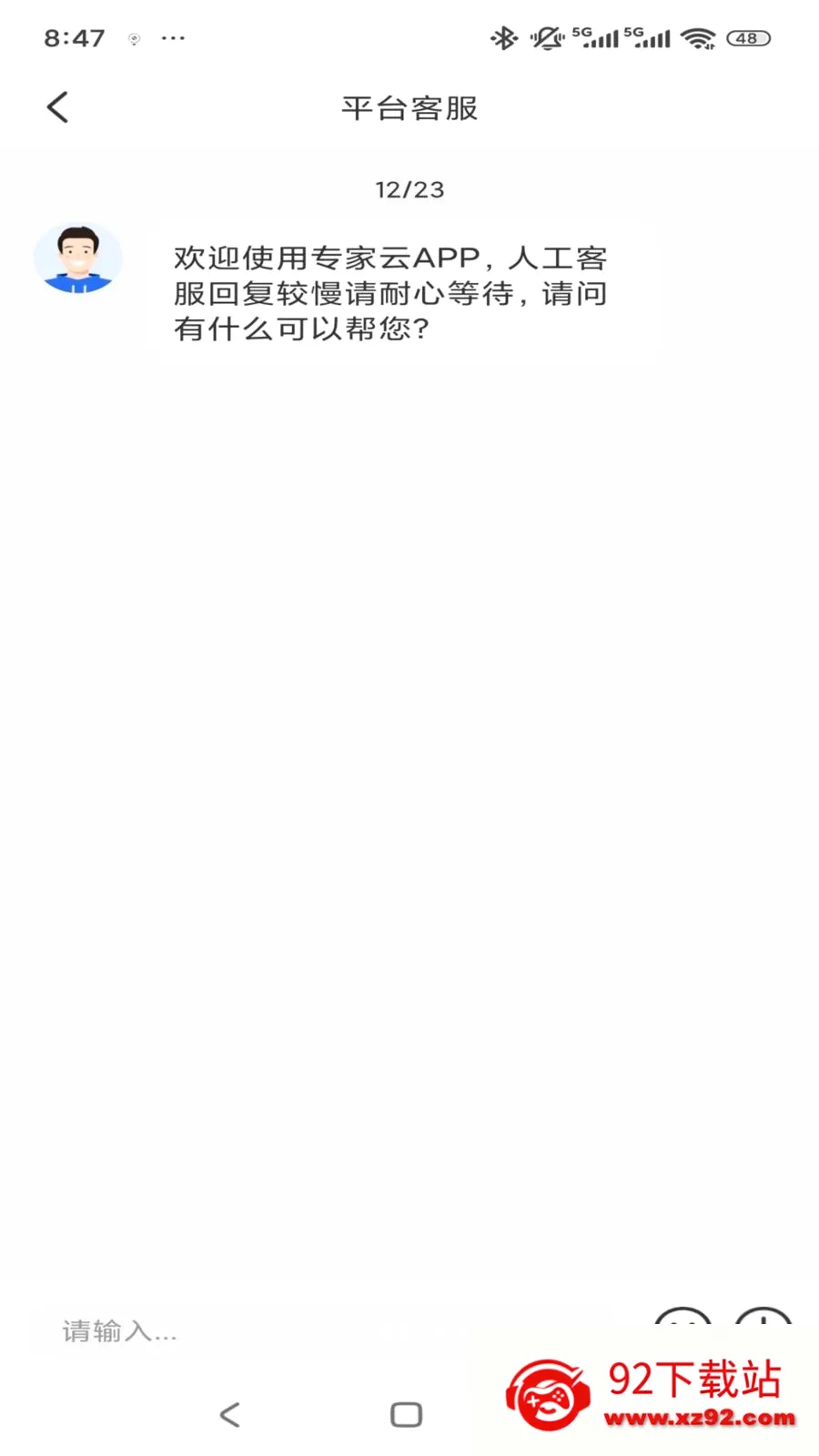819x1456 pixels.
Task: Go back from 平台客服 chat
Action: (57, 107)
